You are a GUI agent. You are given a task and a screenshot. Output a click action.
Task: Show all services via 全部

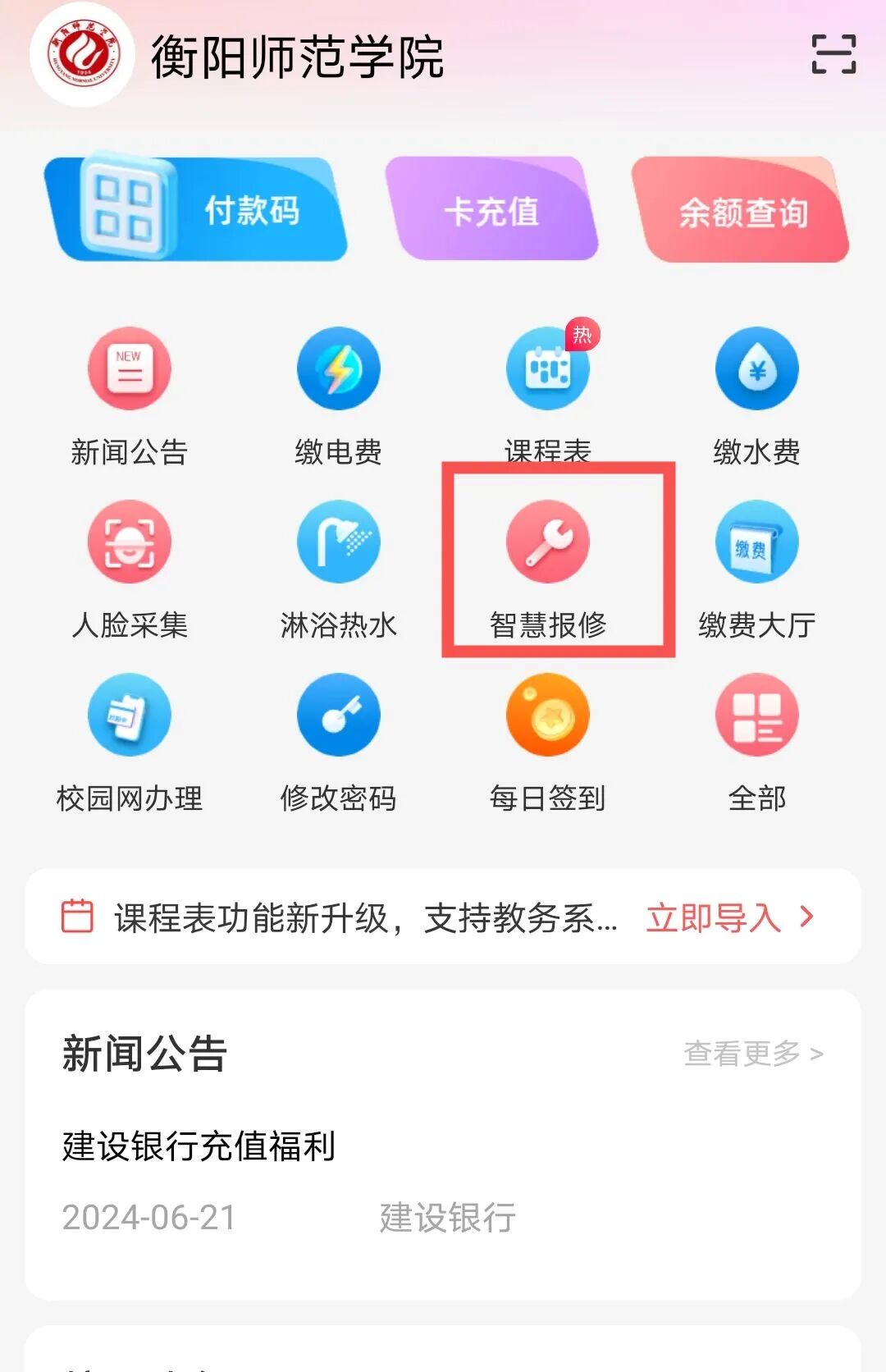pyautogui.click(x=756, y=716)
